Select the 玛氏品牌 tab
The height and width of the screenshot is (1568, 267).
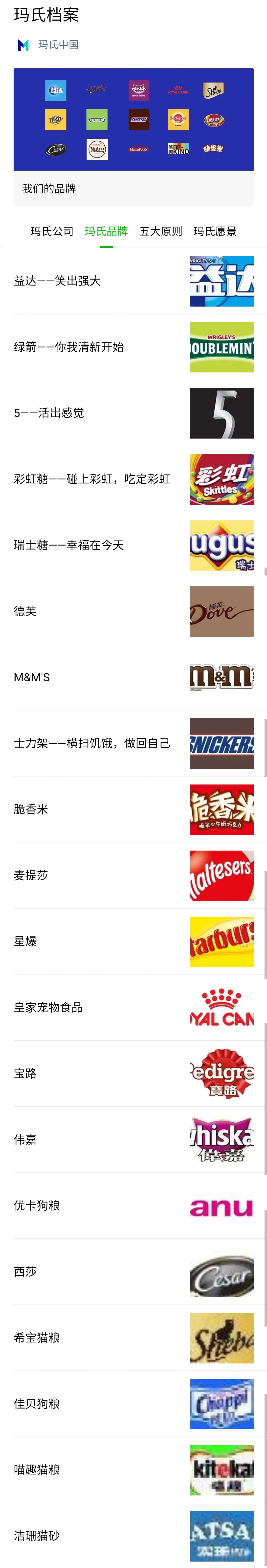[107, 231]
